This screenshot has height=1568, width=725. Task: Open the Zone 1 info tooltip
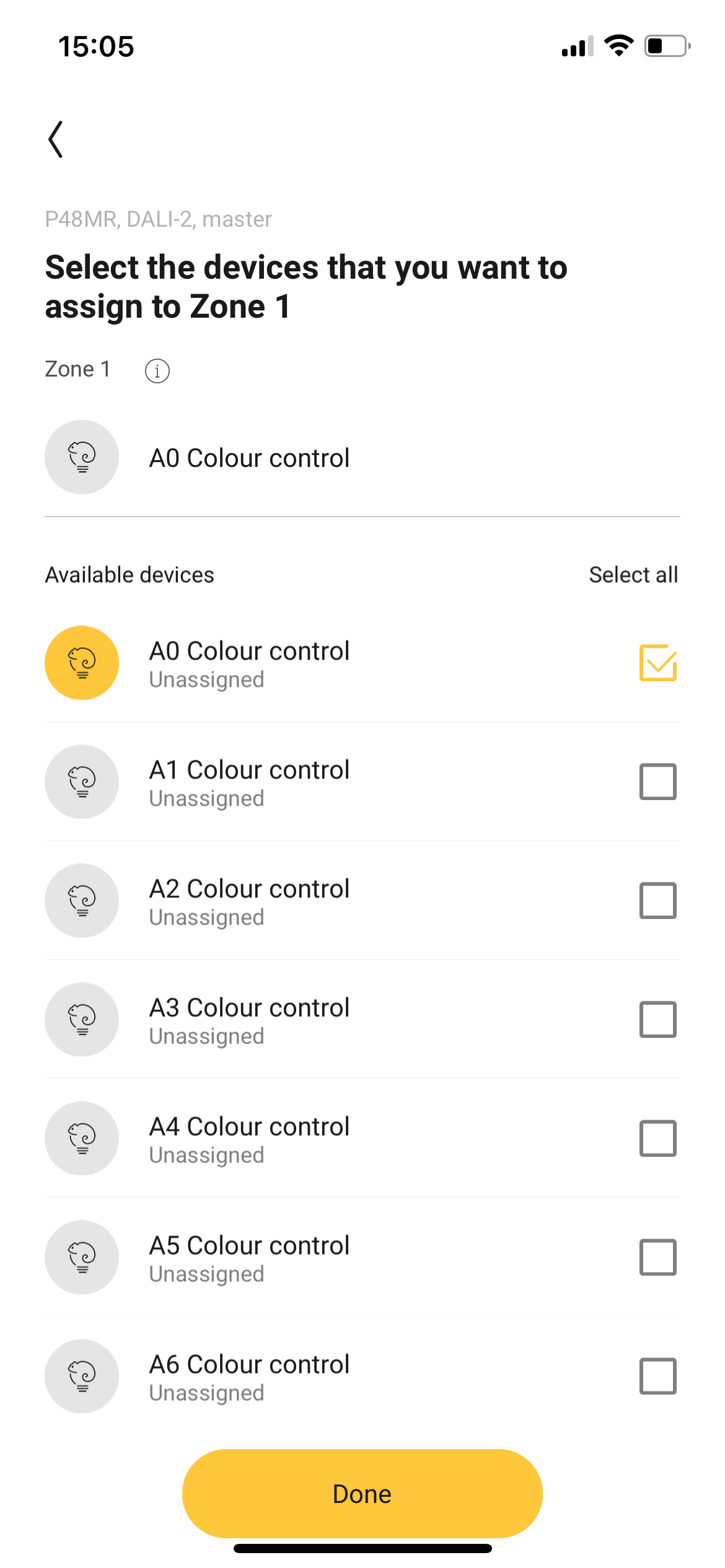coord(157,370)
